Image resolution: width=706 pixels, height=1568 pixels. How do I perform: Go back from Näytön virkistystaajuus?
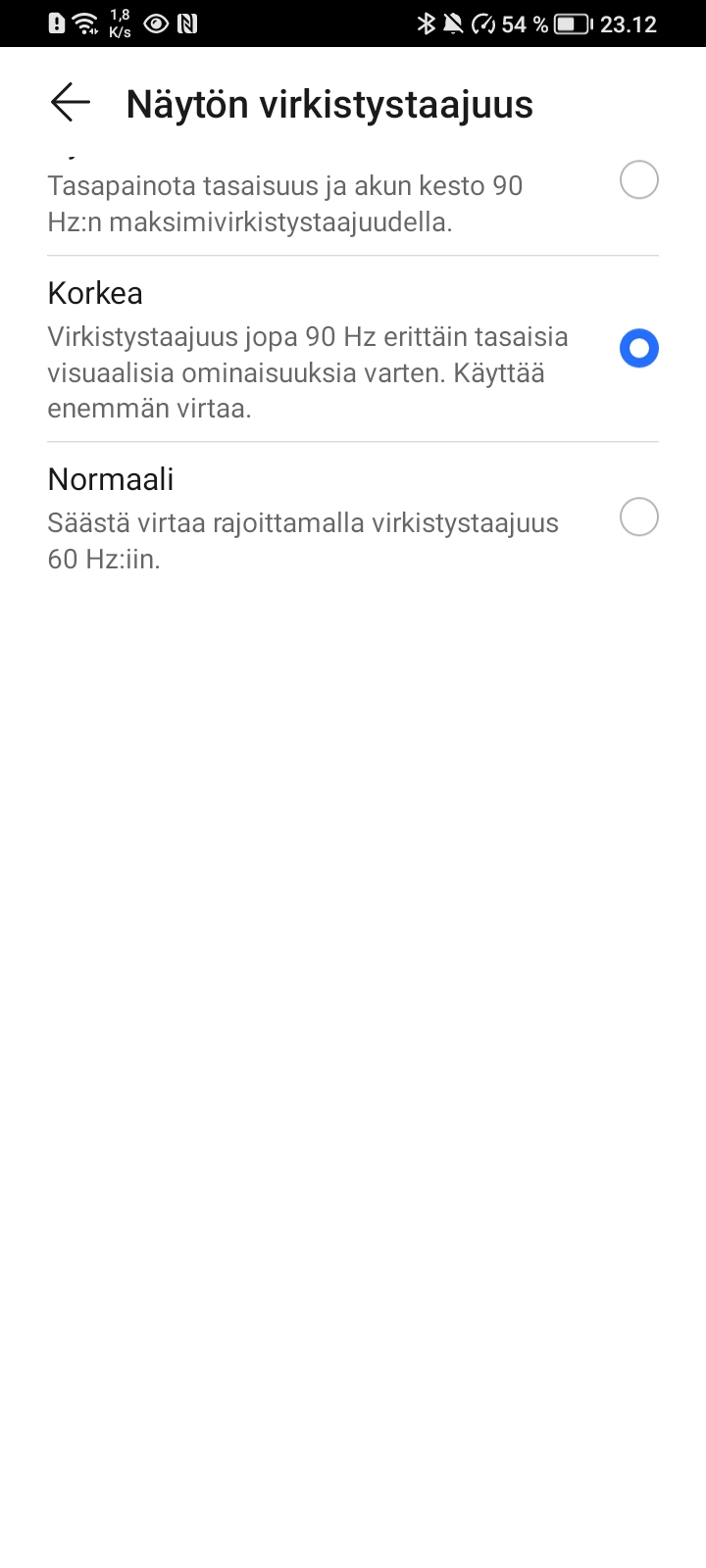click(71, 103)
